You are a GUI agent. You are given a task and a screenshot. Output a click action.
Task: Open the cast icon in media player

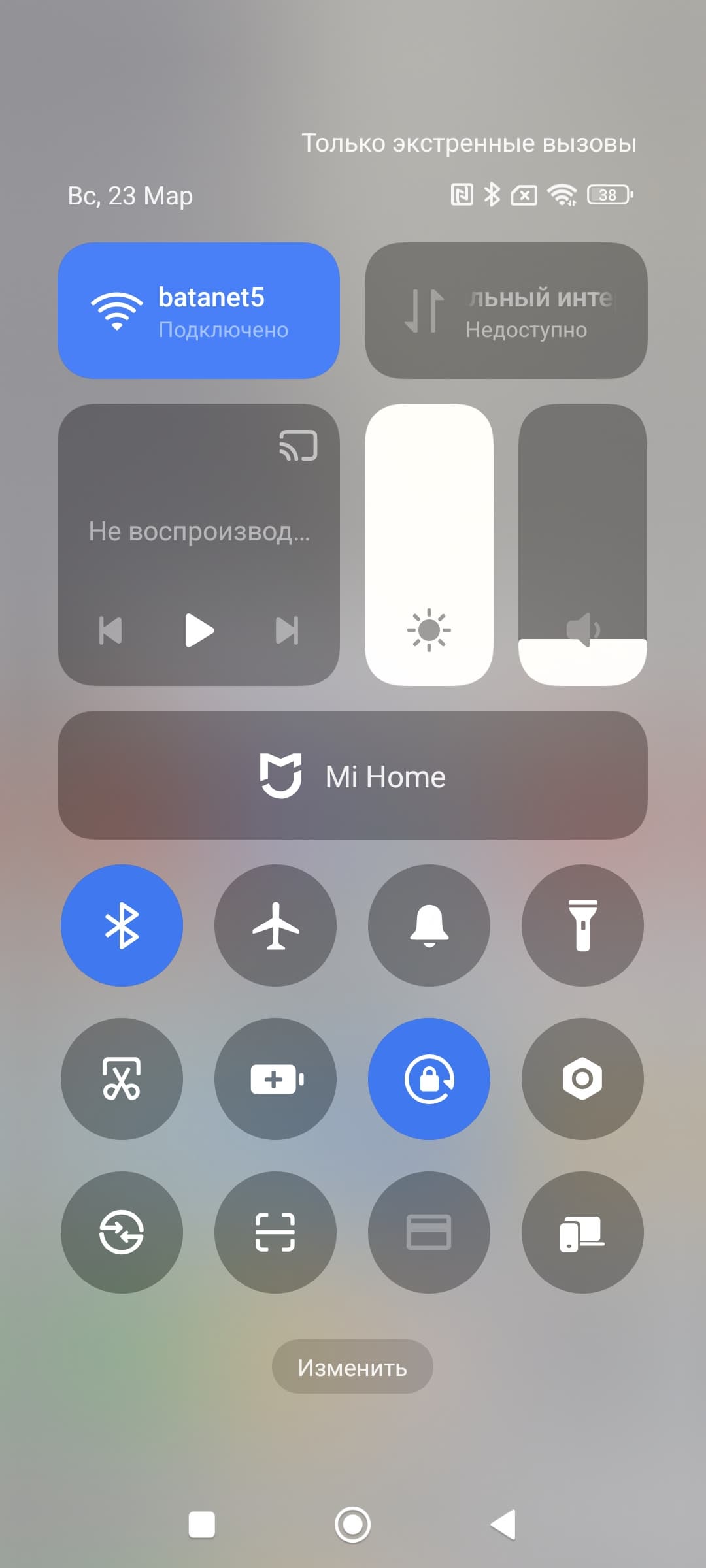pyautogui.click(x=298, y=446)
